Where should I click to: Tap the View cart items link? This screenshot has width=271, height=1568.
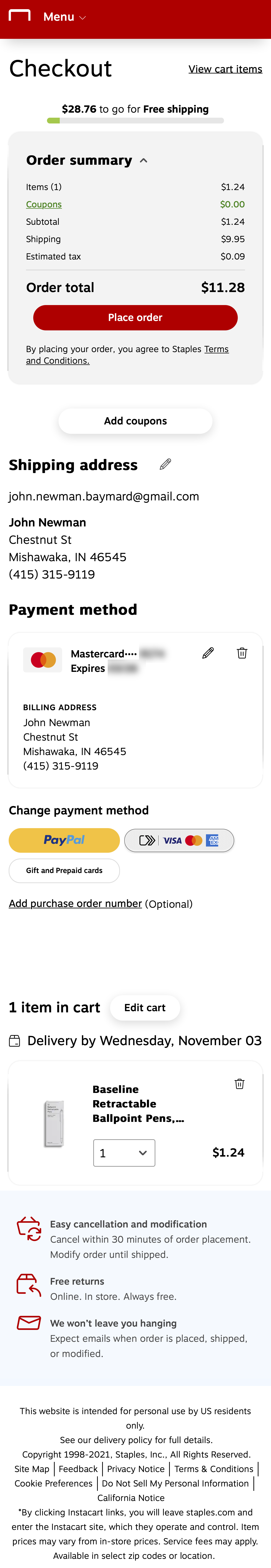[x=225, y=69]
